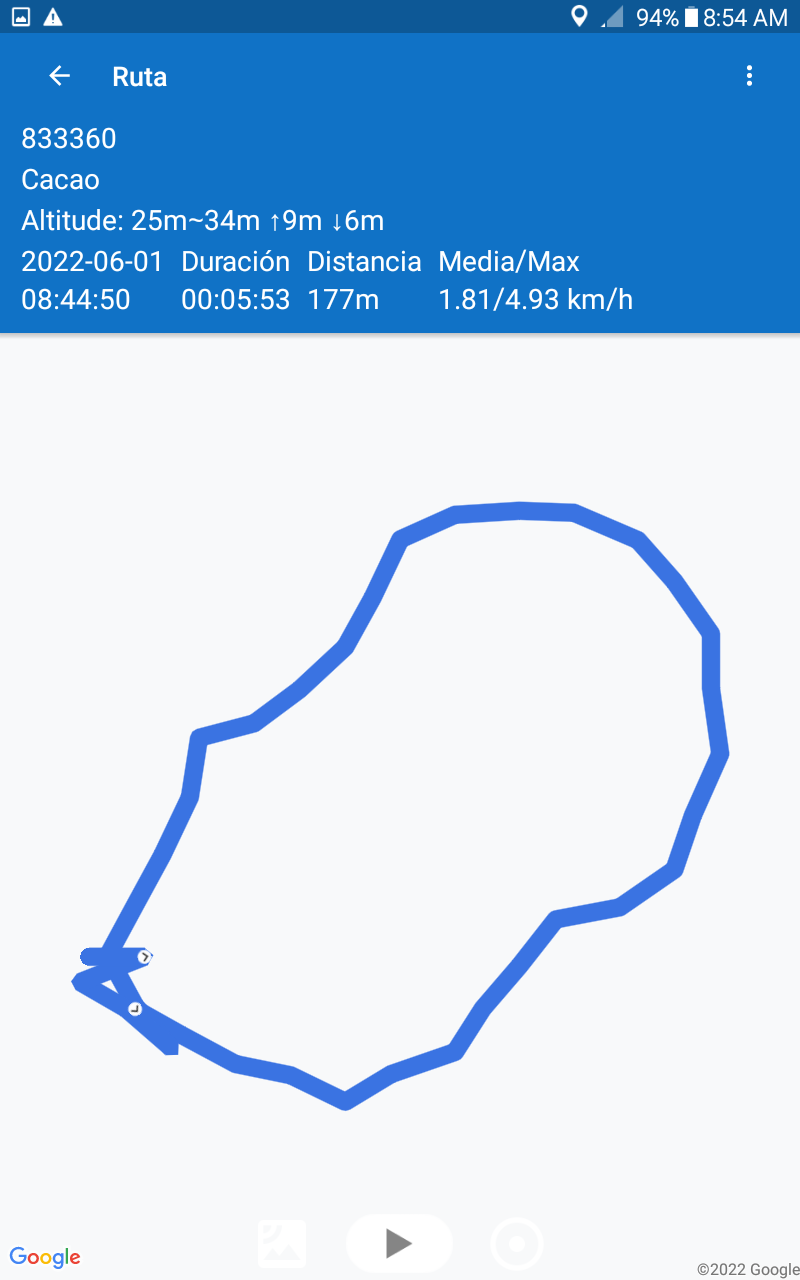Tap the circular target icon
Screen dimensions: 800x1280
(x=517, y=1244)
